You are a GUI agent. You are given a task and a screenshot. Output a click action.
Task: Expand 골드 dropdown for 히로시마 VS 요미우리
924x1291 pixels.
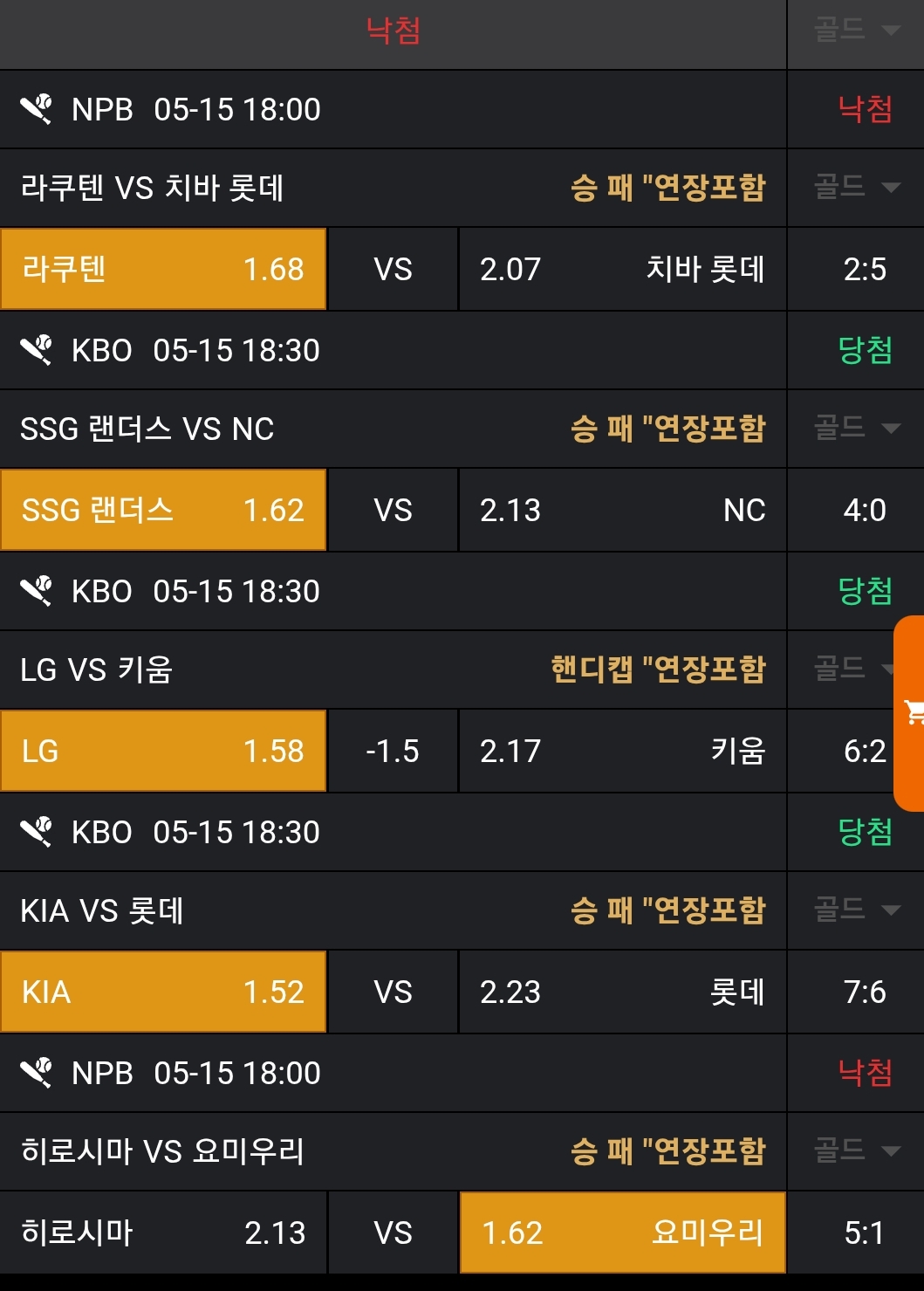(x=856, y=1150)
